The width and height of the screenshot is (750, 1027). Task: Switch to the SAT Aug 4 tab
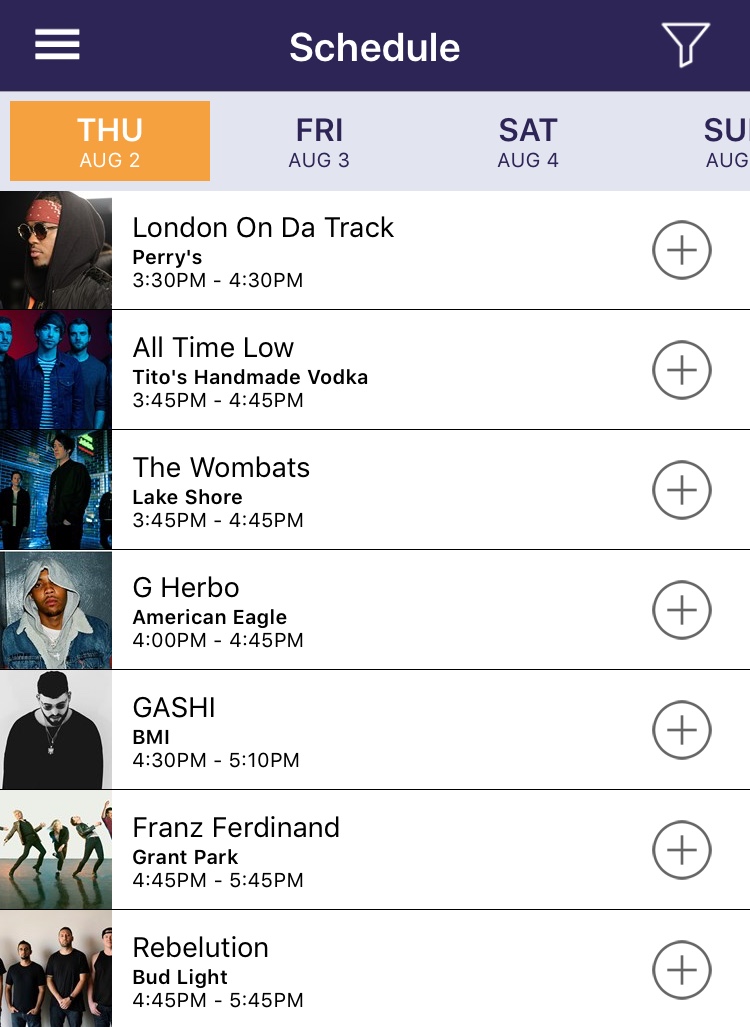click(528, 141)
